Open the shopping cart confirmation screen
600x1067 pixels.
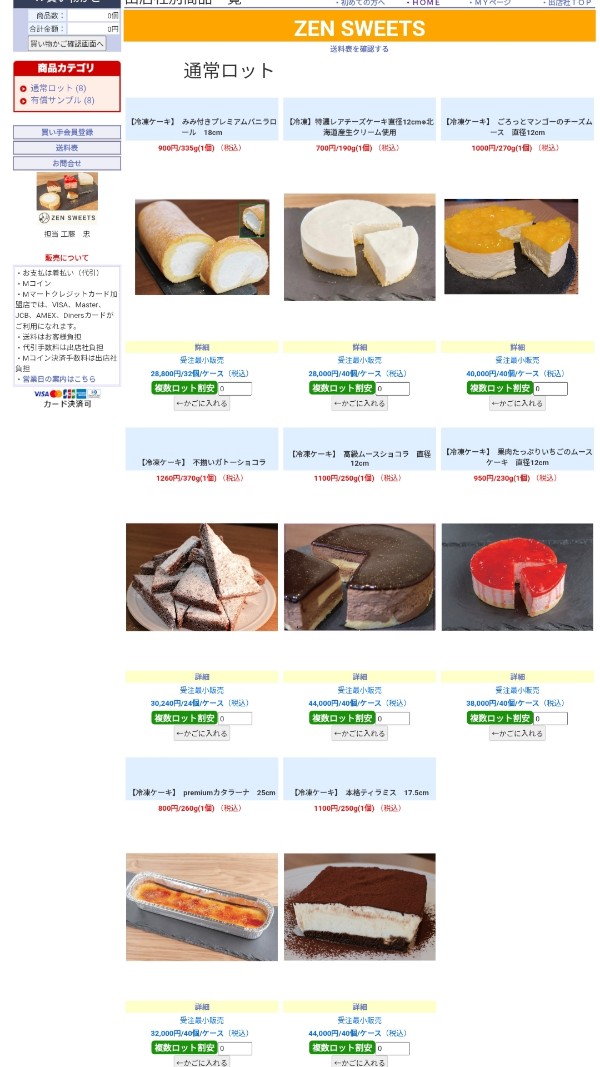point(66,43)
